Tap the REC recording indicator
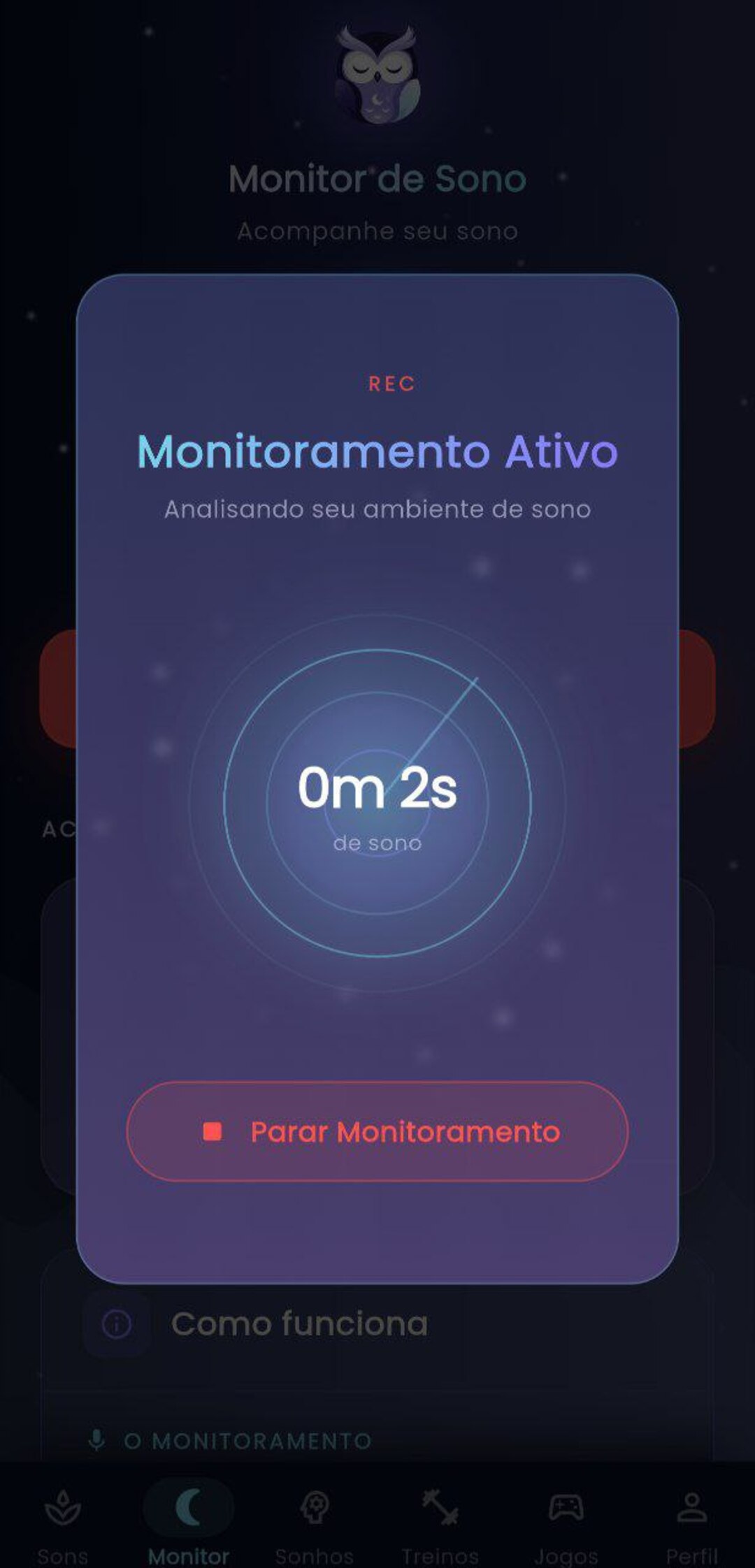This screenshot has height=1568, width=755. point(389,383)
